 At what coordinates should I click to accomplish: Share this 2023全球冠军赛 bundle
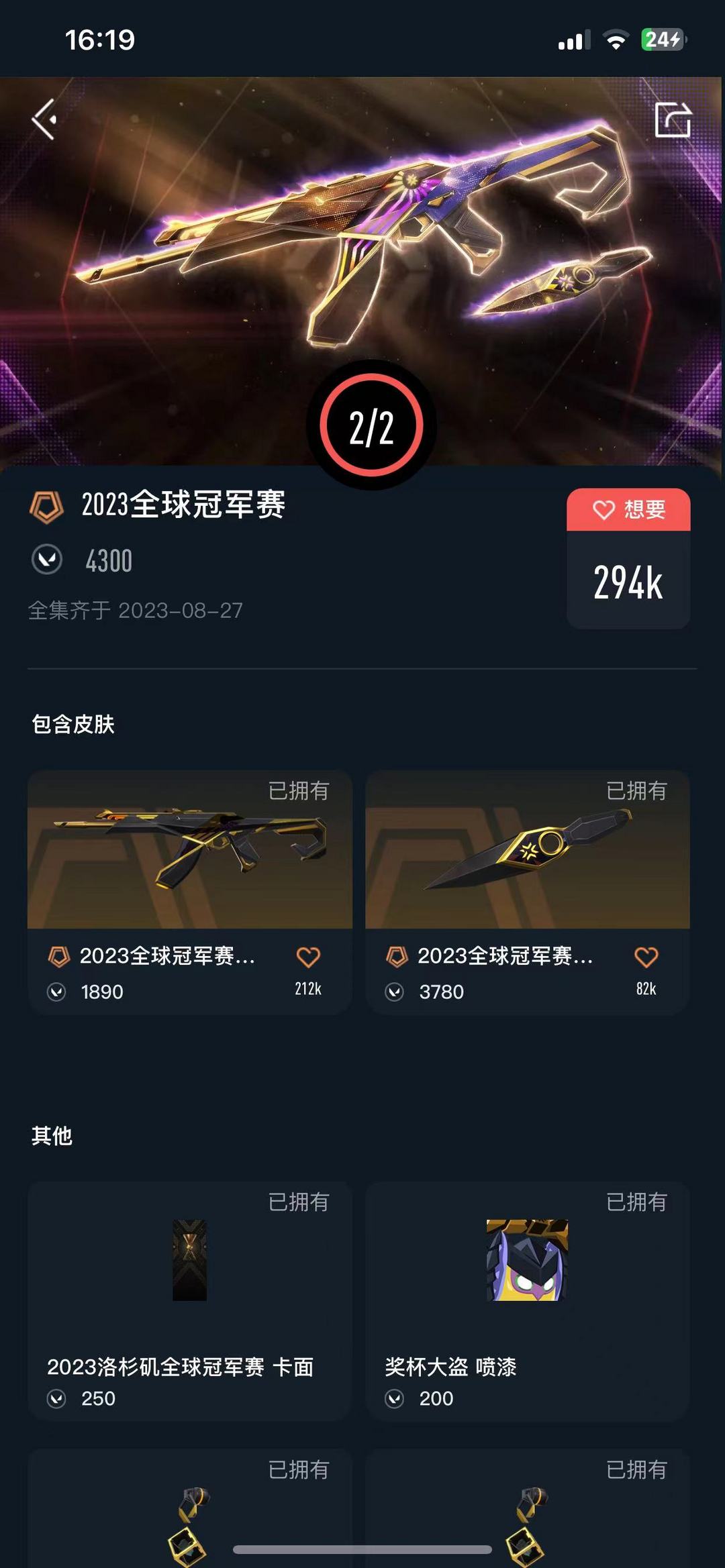click(673, 120)
